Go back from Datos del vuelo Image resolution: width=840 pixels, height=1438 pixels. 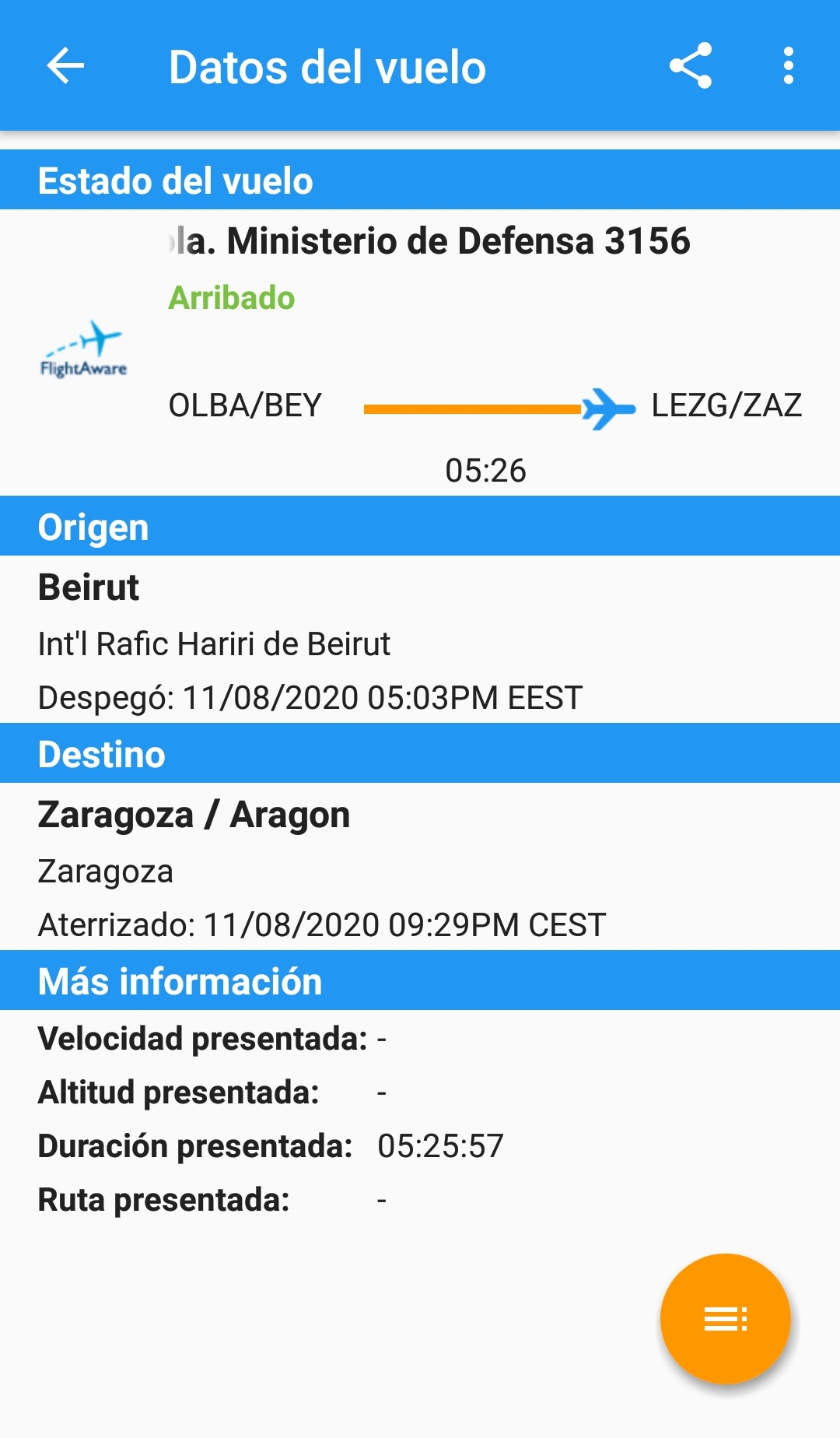click(65, 65)
